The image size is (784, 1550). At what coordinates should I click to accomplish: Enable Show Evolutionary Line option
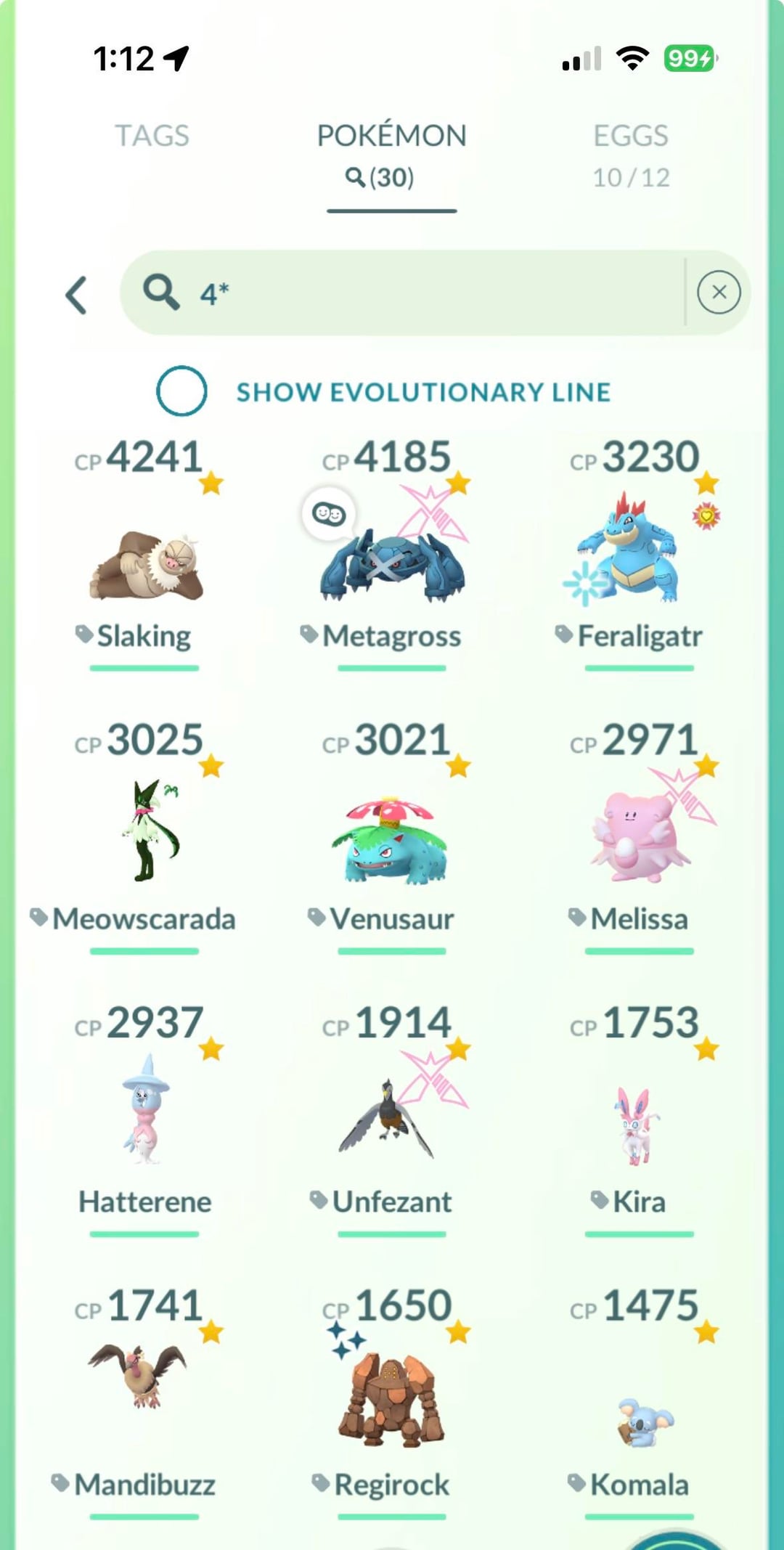pyautogui.click(x=181, y=391)
